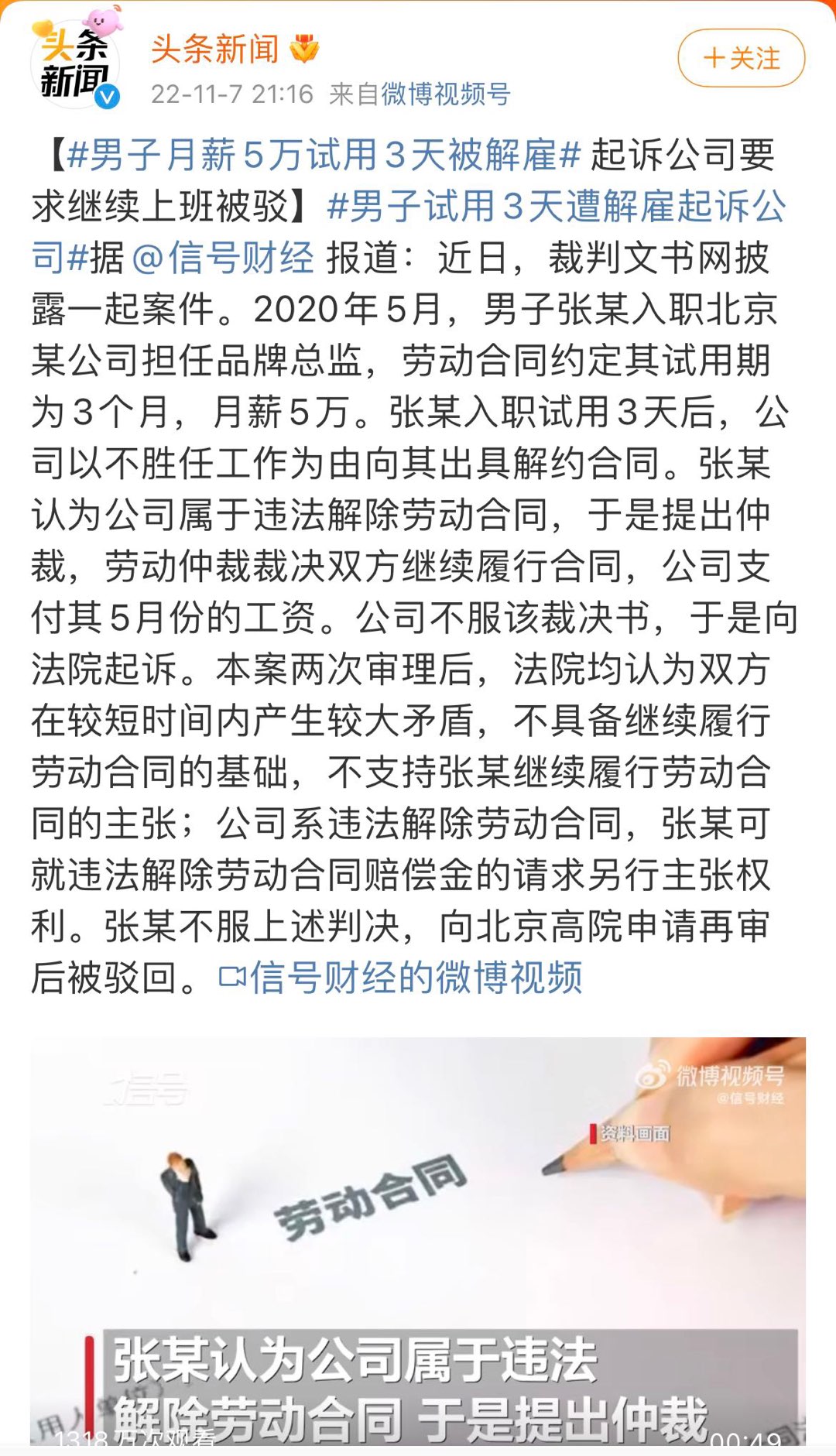Image resolution: width=836 pixels, height=1456 pixels.
Task: Tap the 微博视频号 source link
Action: (x=446, y=94)
